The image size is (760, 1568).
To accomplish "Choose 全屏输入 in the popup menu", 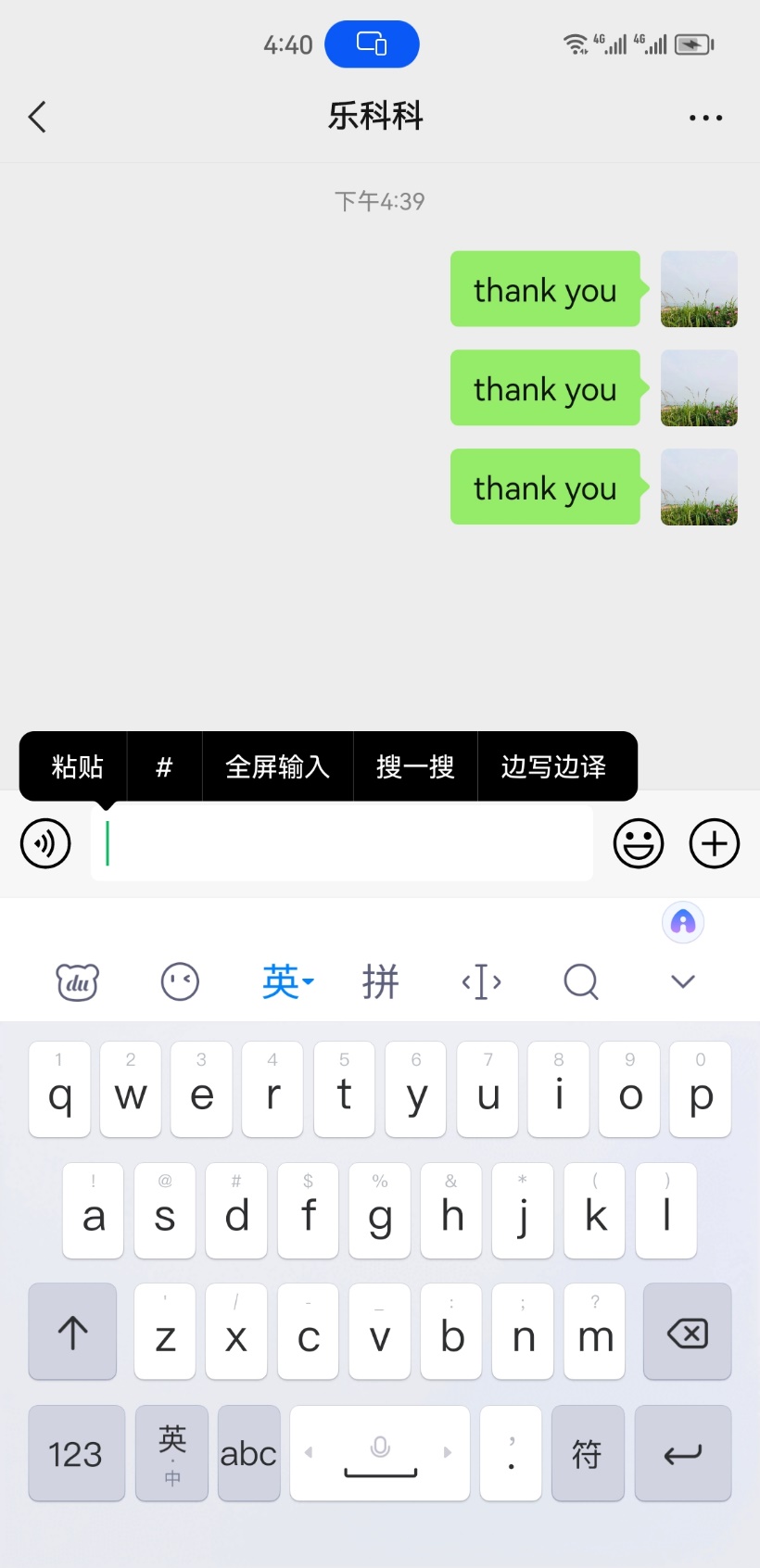I will tap(277, 766).
